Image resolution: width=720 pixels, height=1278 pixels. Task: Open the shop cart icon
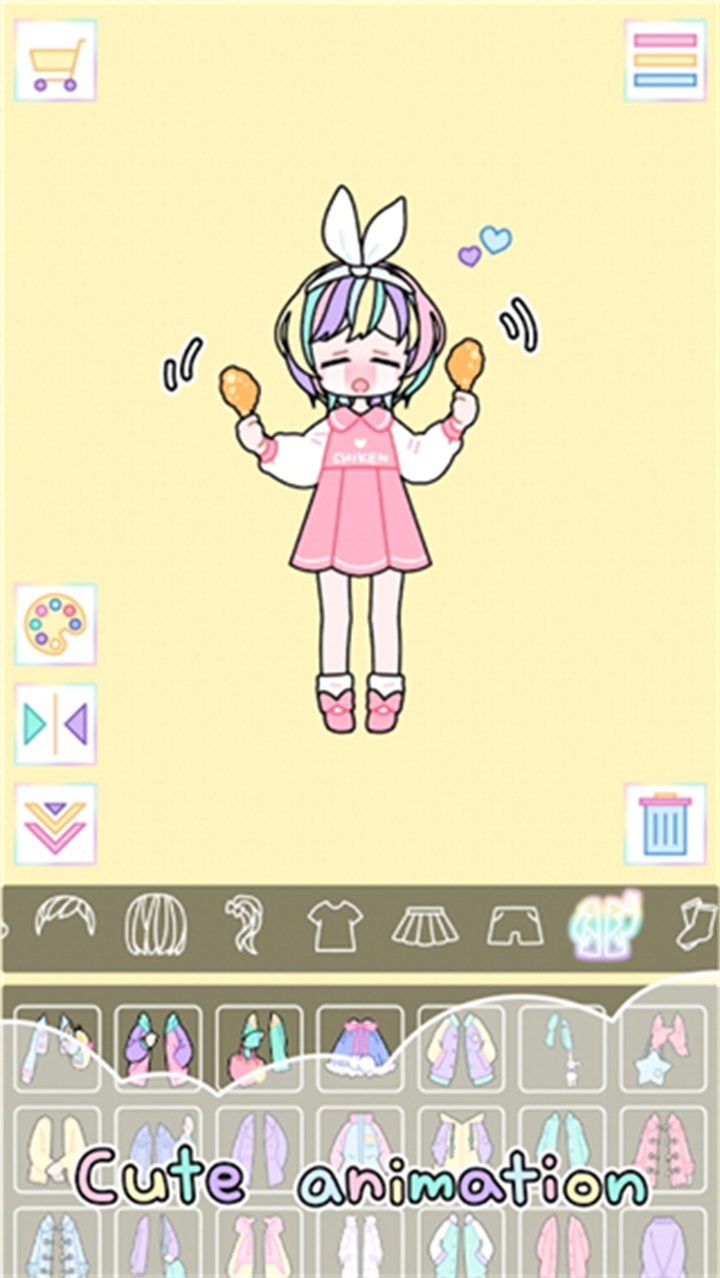pos(55,58)
